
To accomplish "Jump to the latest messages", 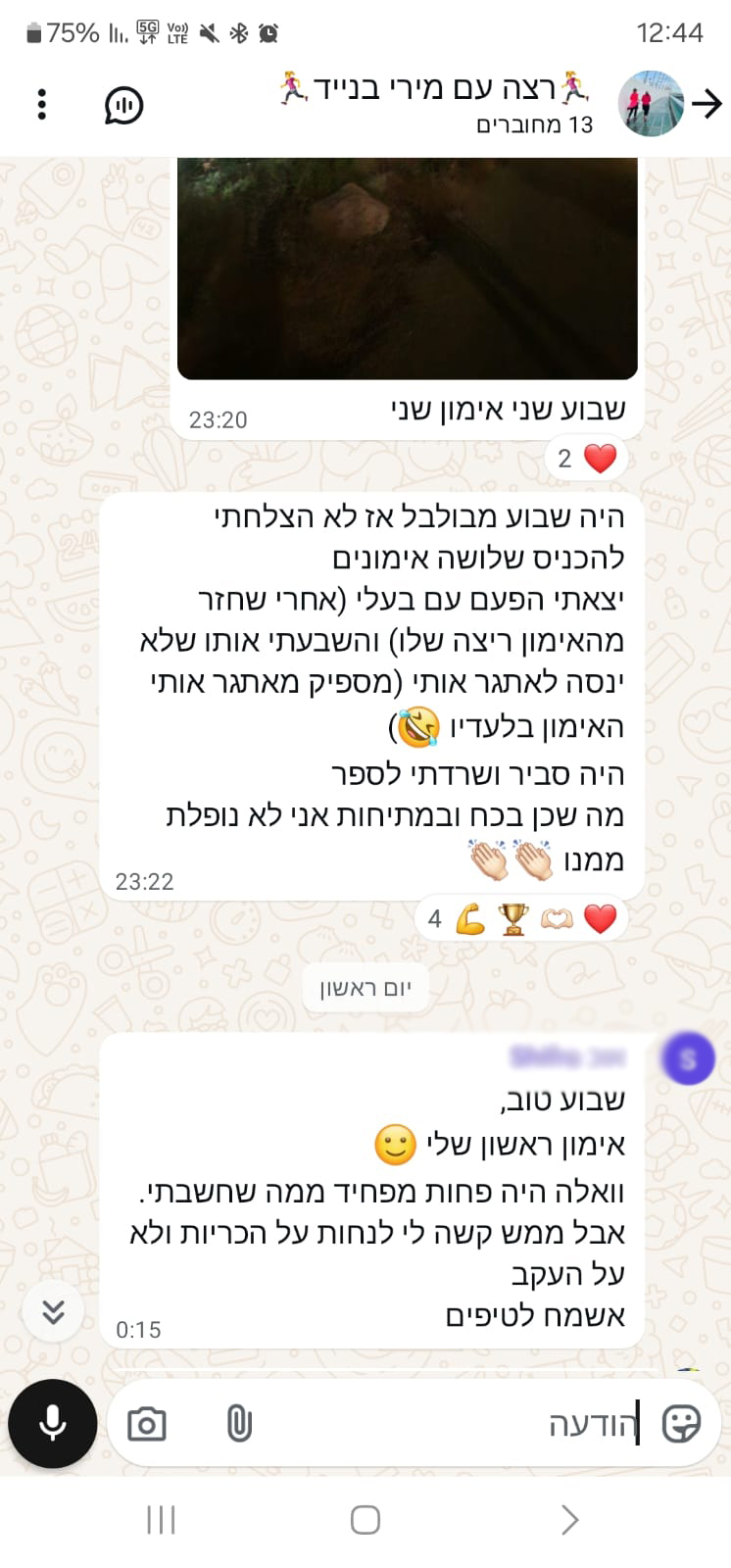I will (x=53, y=1311).
